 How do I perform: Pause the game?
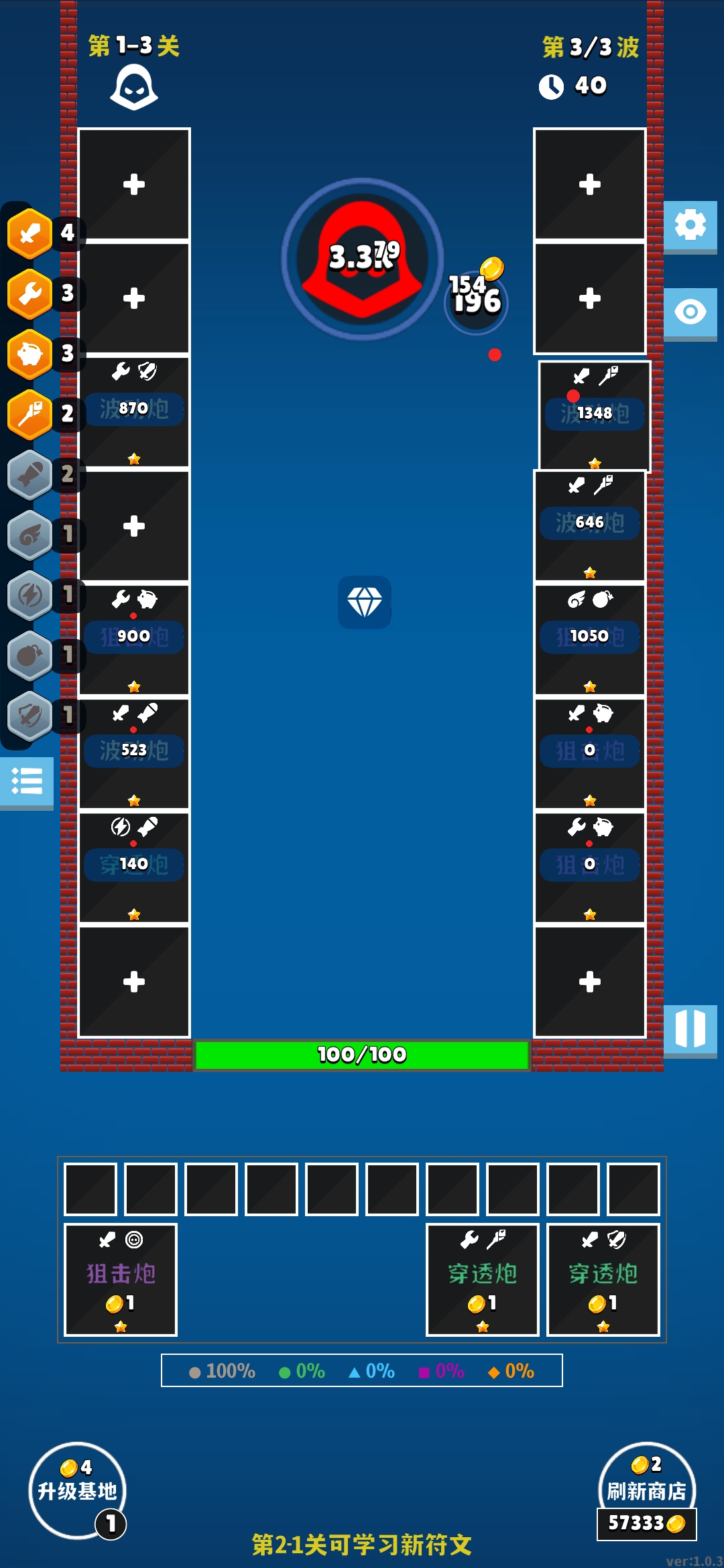click(690, 1029)
